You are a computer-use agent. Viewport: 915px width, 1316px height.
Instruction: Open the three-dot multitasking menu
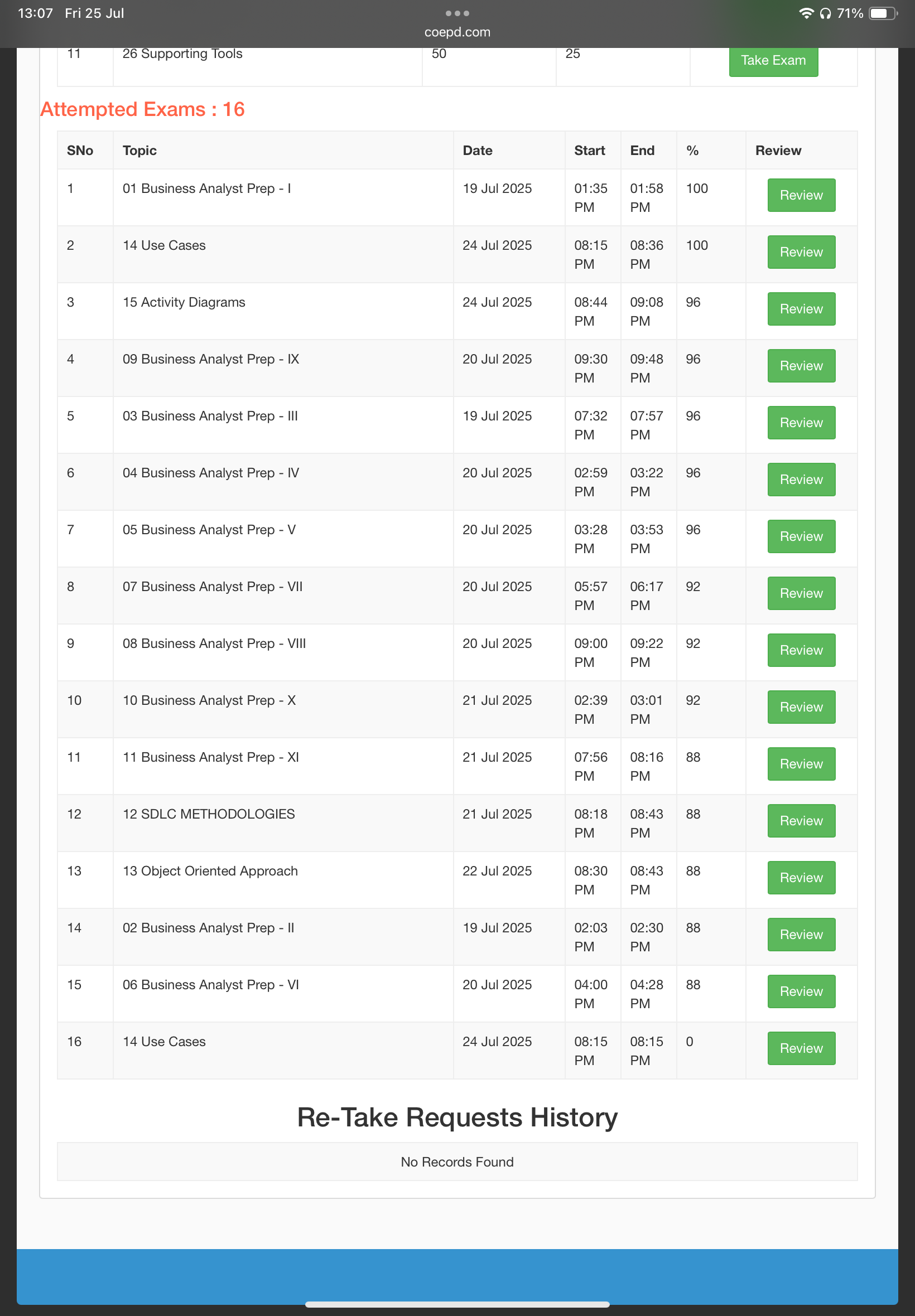(x=457, y=13)
